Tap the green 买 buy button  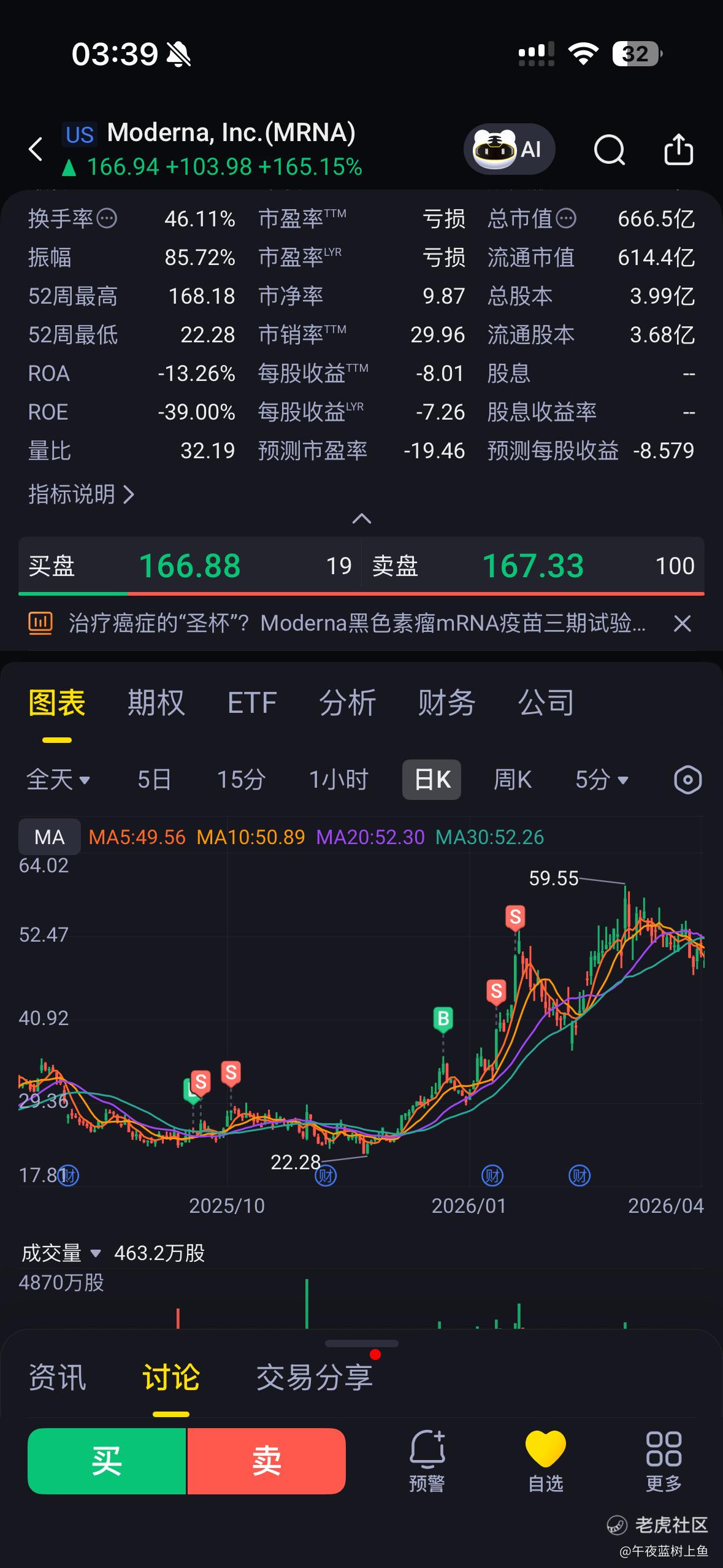tap(107, 1461)
